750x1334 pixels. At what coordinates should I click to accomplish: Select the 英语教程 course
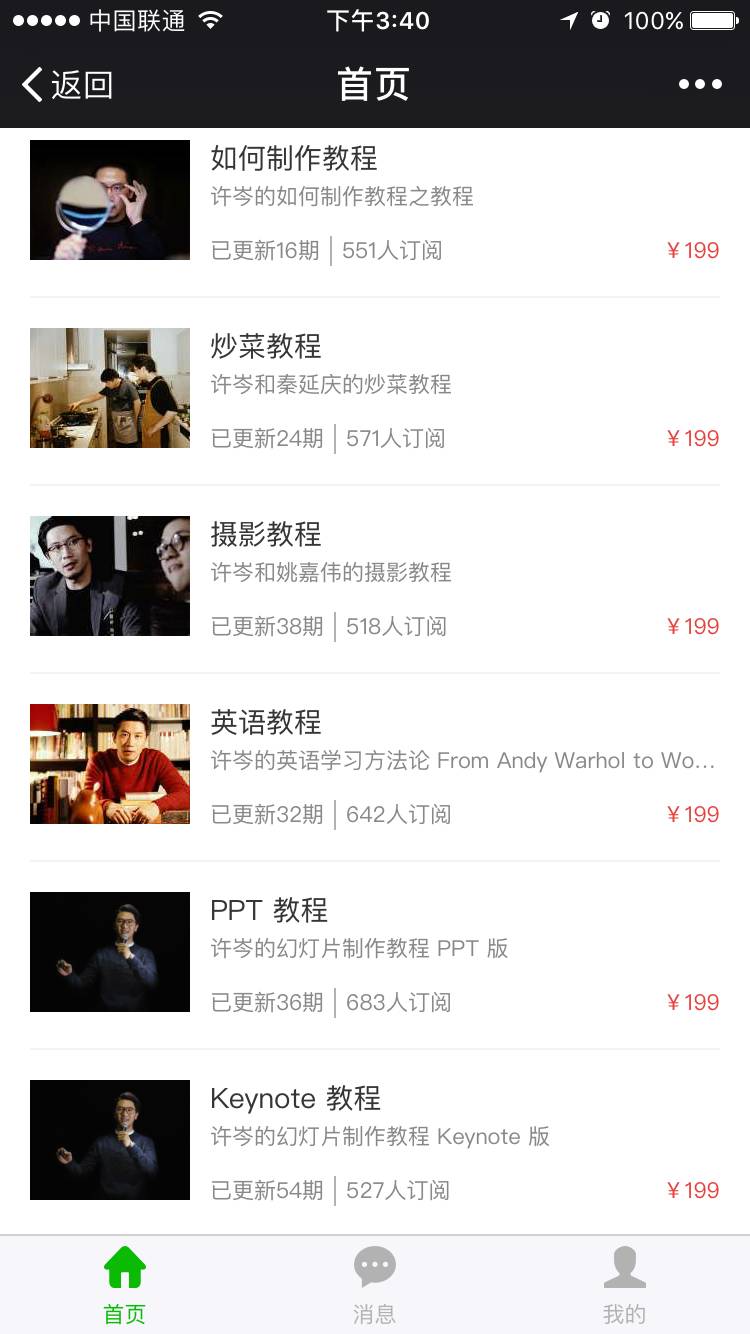(x=266, y=722)
